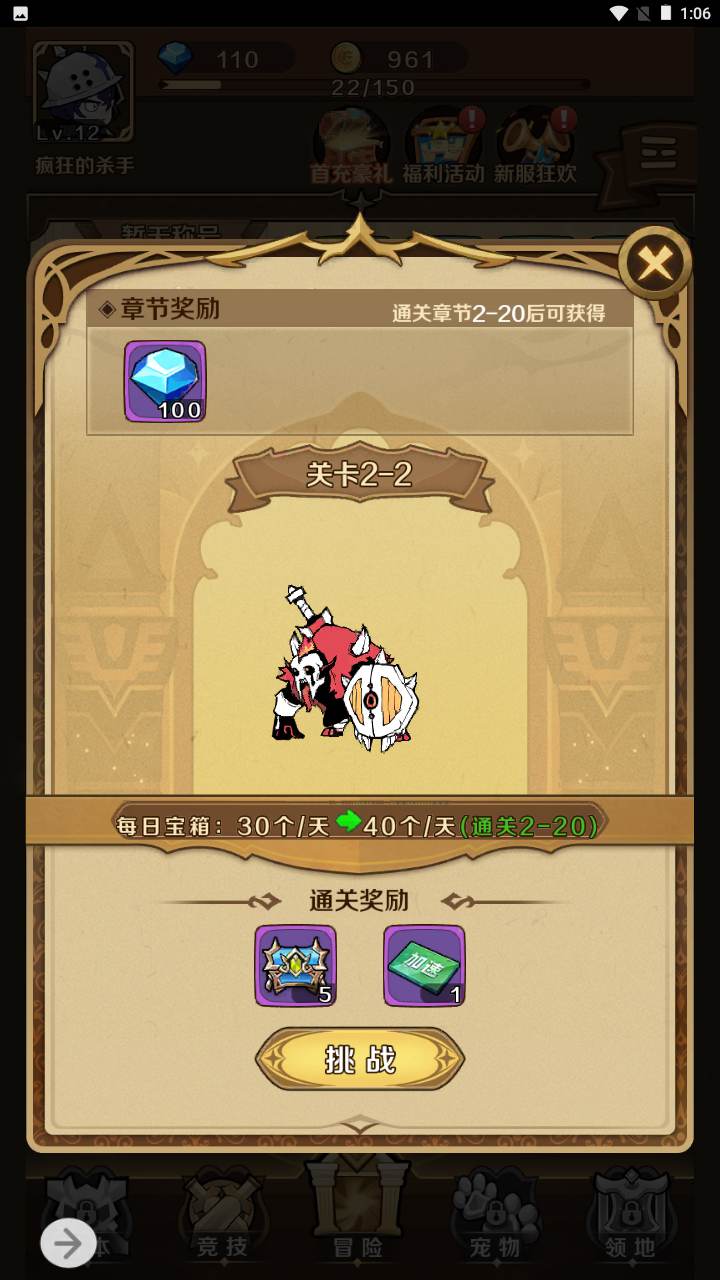
Task: Inspect the treasure chest clear reward
Action: [295, 965]
